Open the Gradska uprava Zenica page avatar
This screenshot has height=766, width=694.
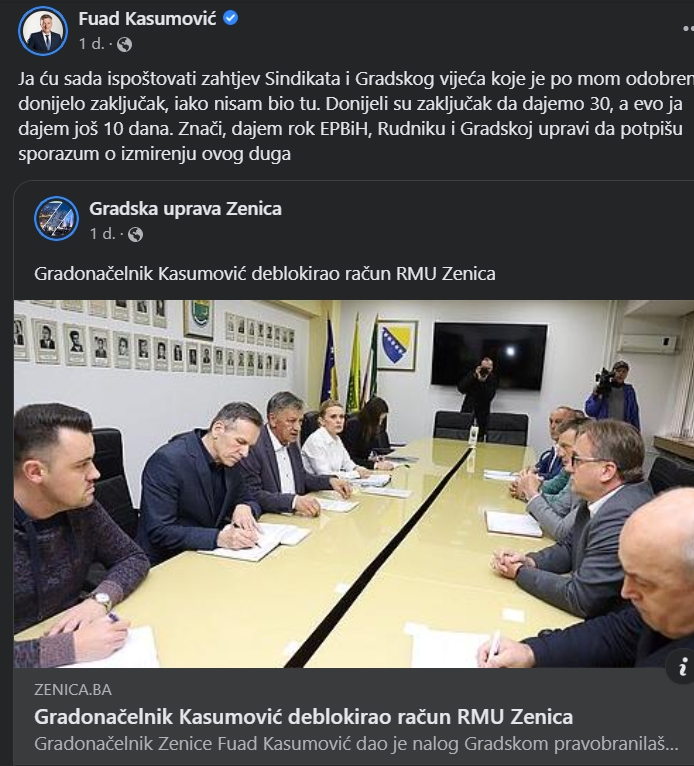[x=56, y=219]
